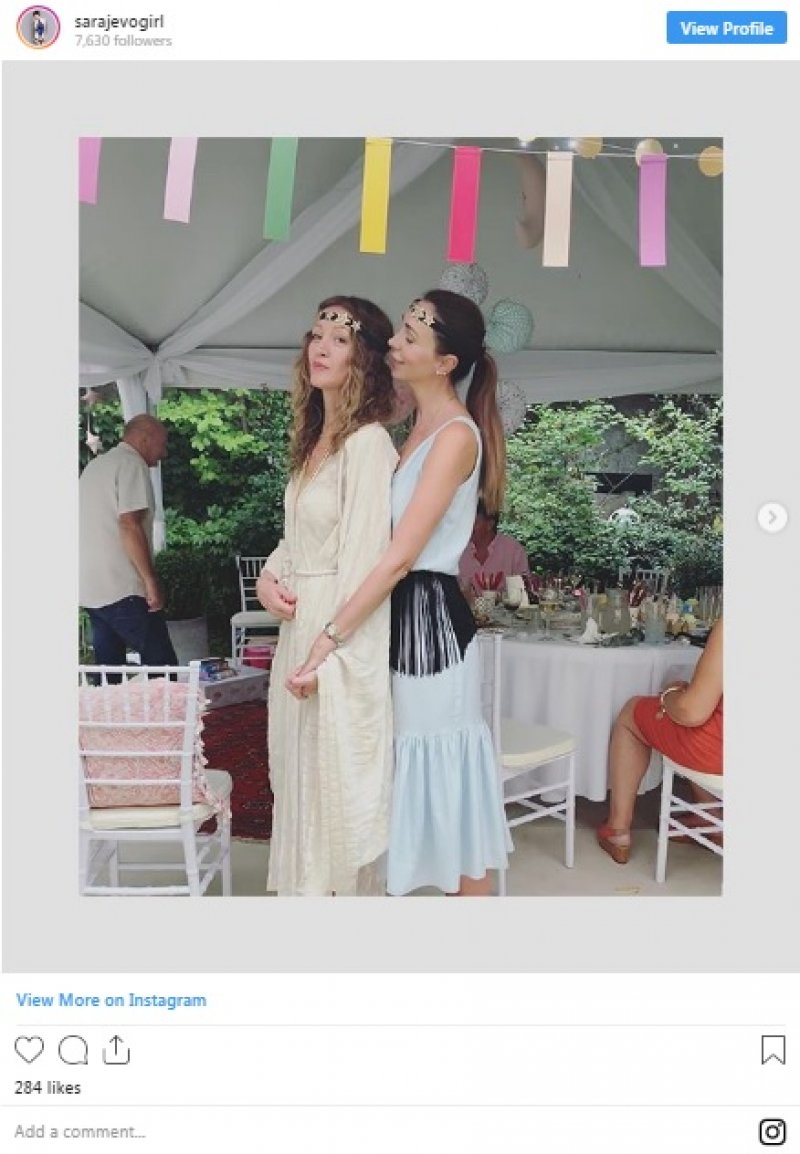Share this post
Viewport: 800px width, 1154px height.
(116, 1050)
